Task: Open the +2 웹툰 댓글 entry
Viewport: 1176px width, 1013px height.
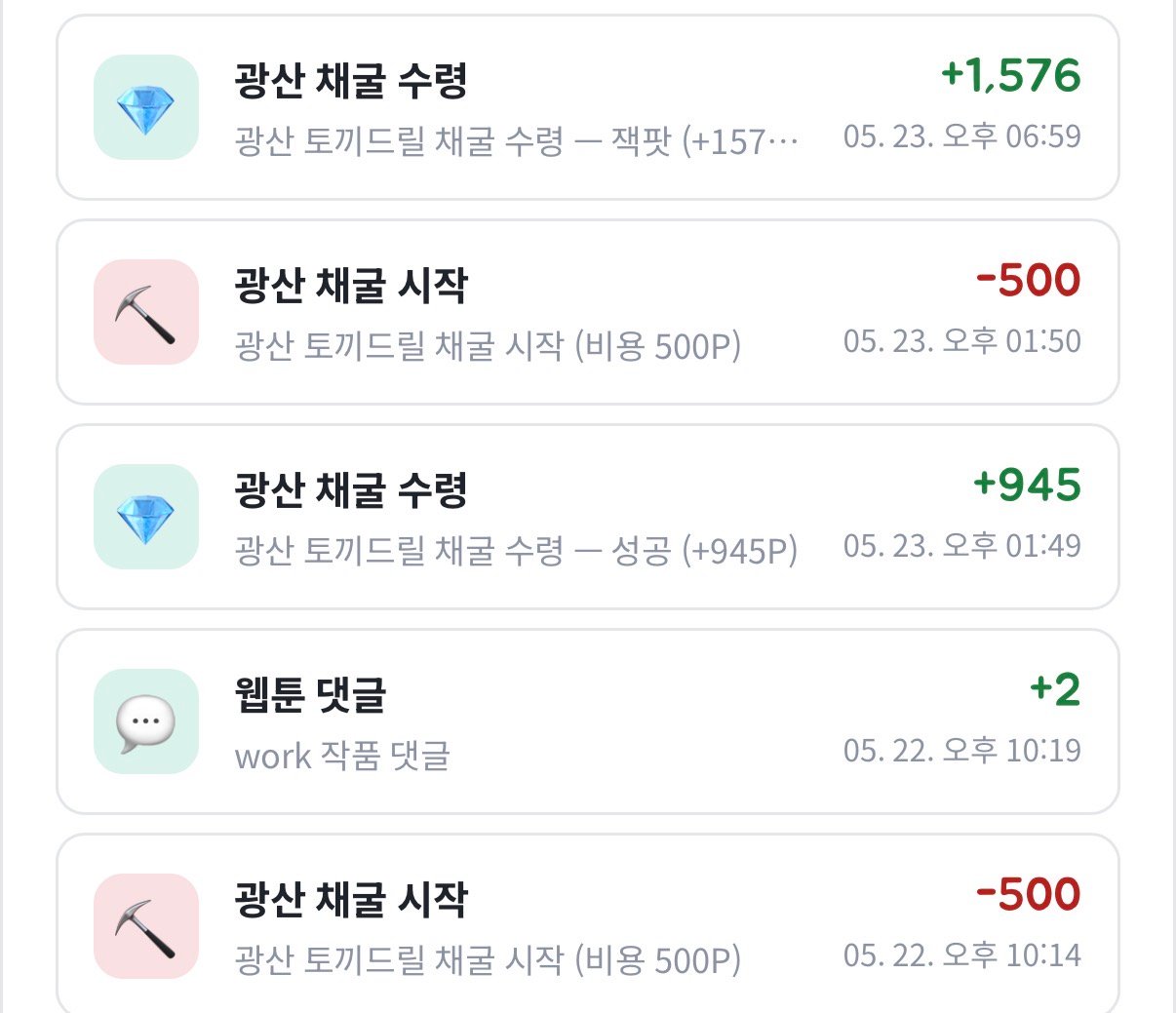Action: pyautogui.click(x=588, y=721)
